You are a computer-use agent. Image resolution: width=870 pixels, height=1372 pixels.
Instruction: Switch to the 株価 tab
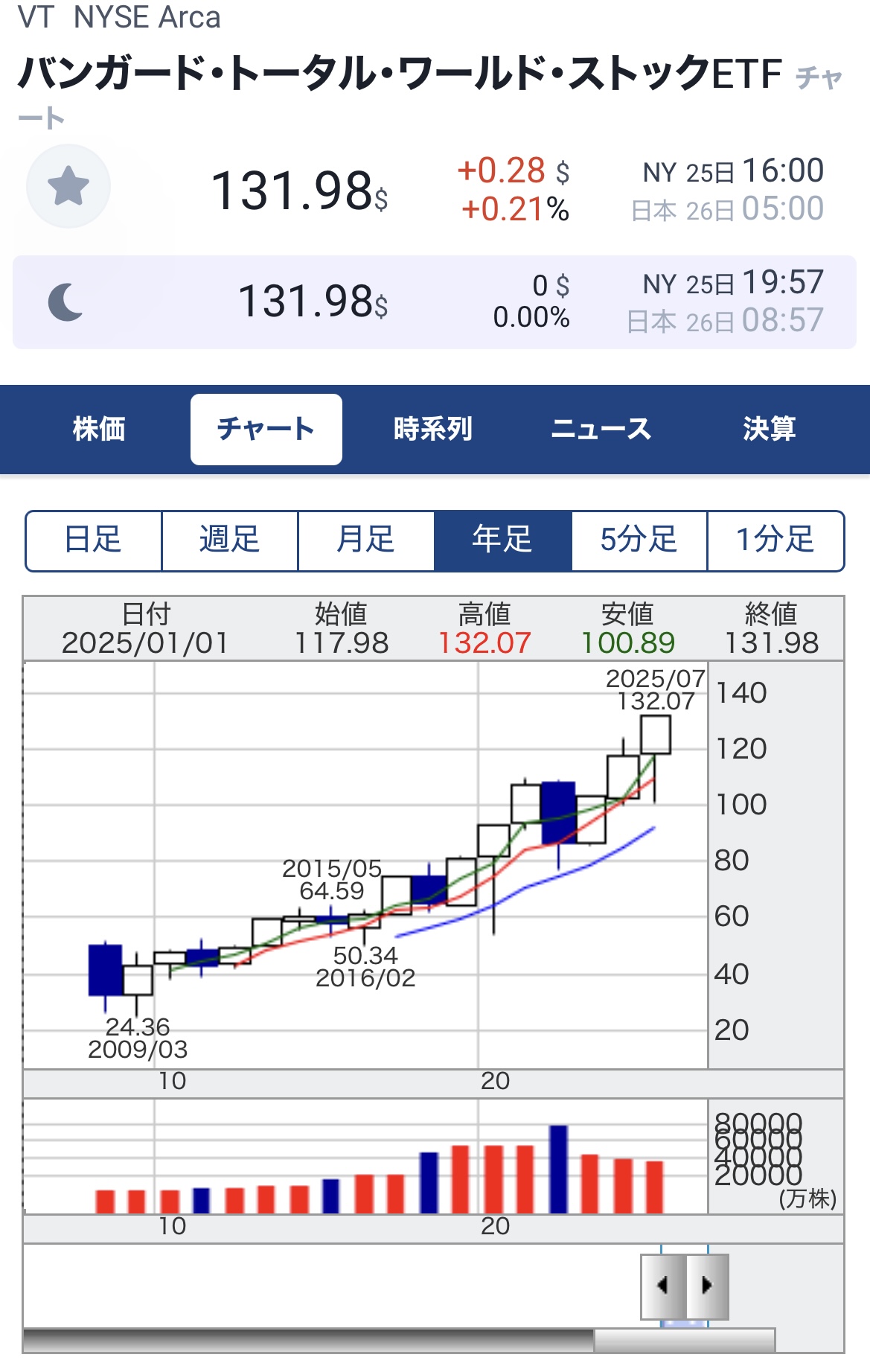pos(99,430)
